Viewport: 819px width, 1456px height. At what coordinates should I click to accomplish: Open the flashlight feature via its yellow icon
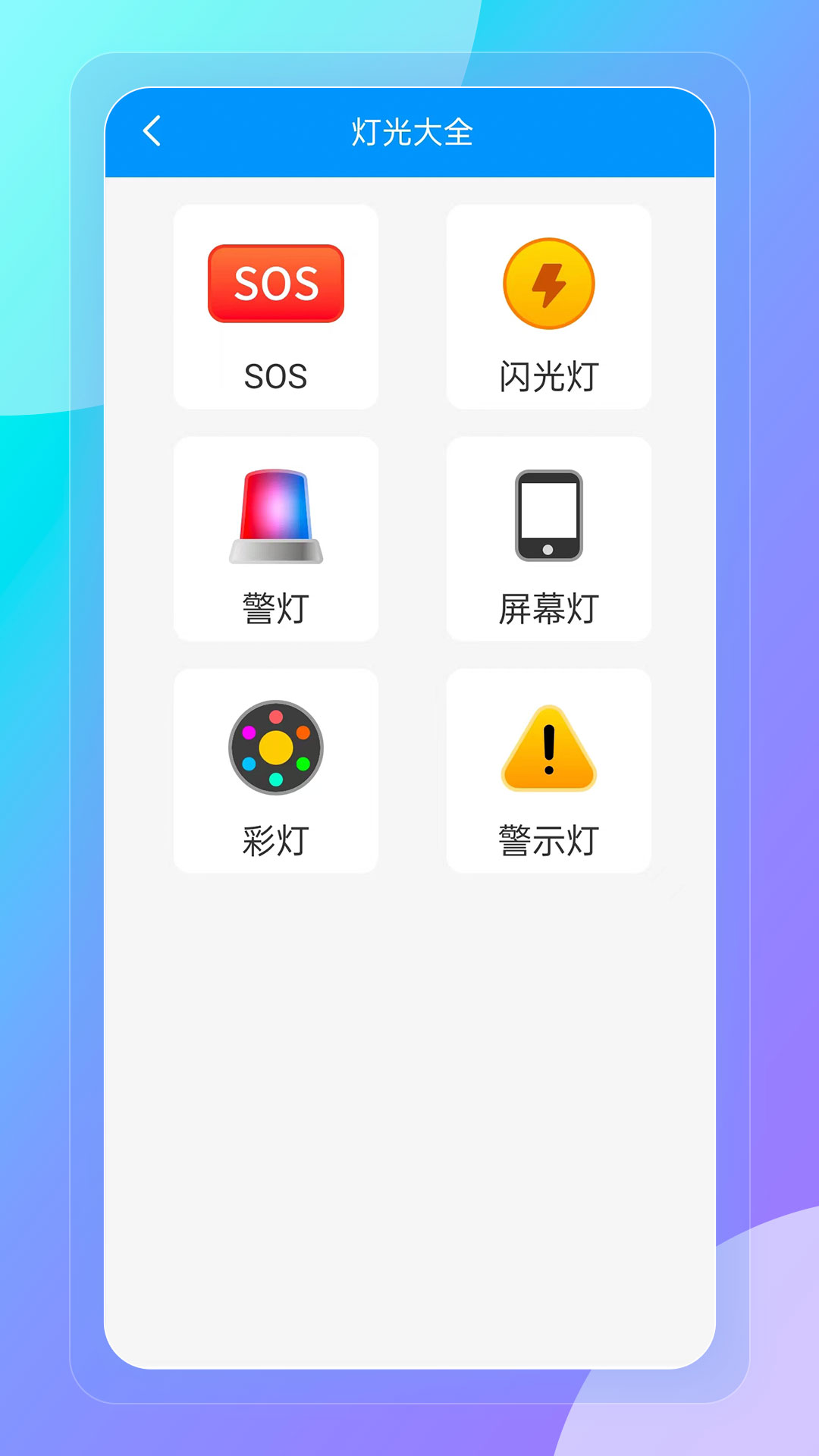point(549,284)
